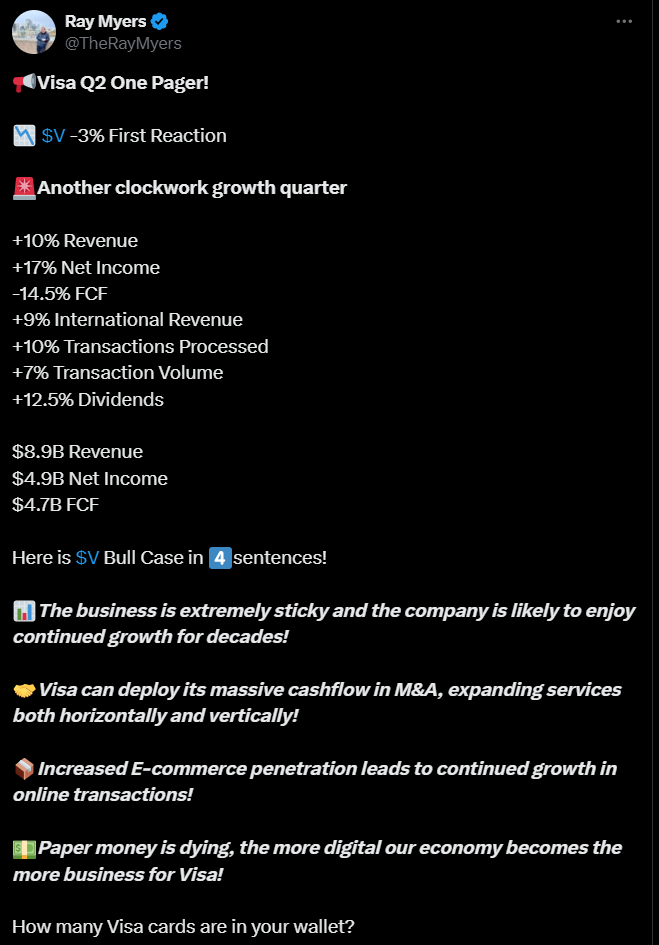Open the $V cashtag beside First Reaction
This screenshot has height=945, width=659.
(54, 136)
